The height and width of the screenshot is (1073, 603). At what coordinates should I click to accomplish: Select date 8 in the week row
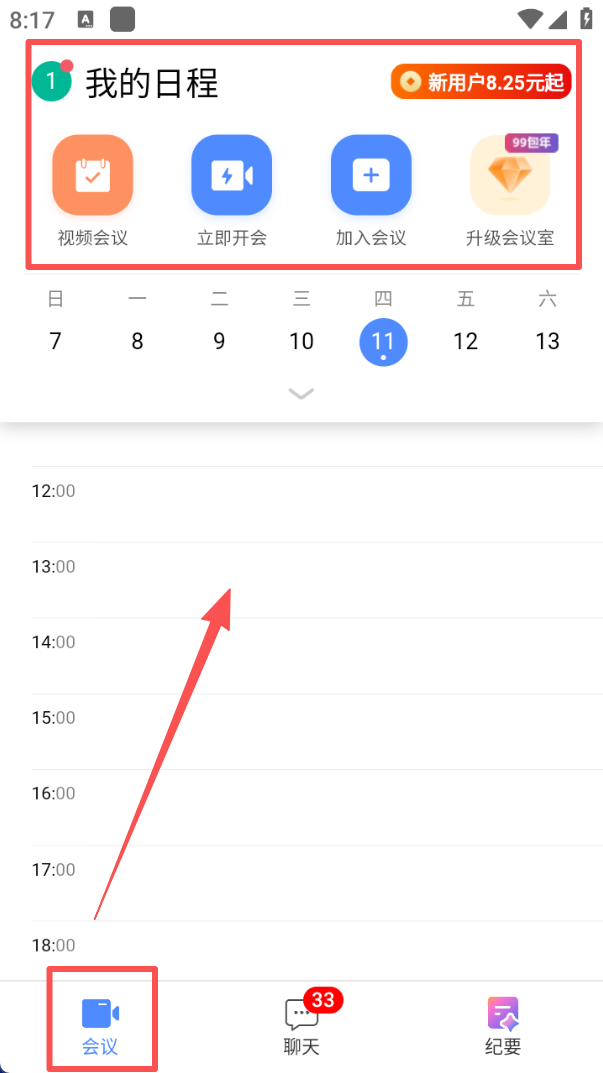(x=137, y=341)
